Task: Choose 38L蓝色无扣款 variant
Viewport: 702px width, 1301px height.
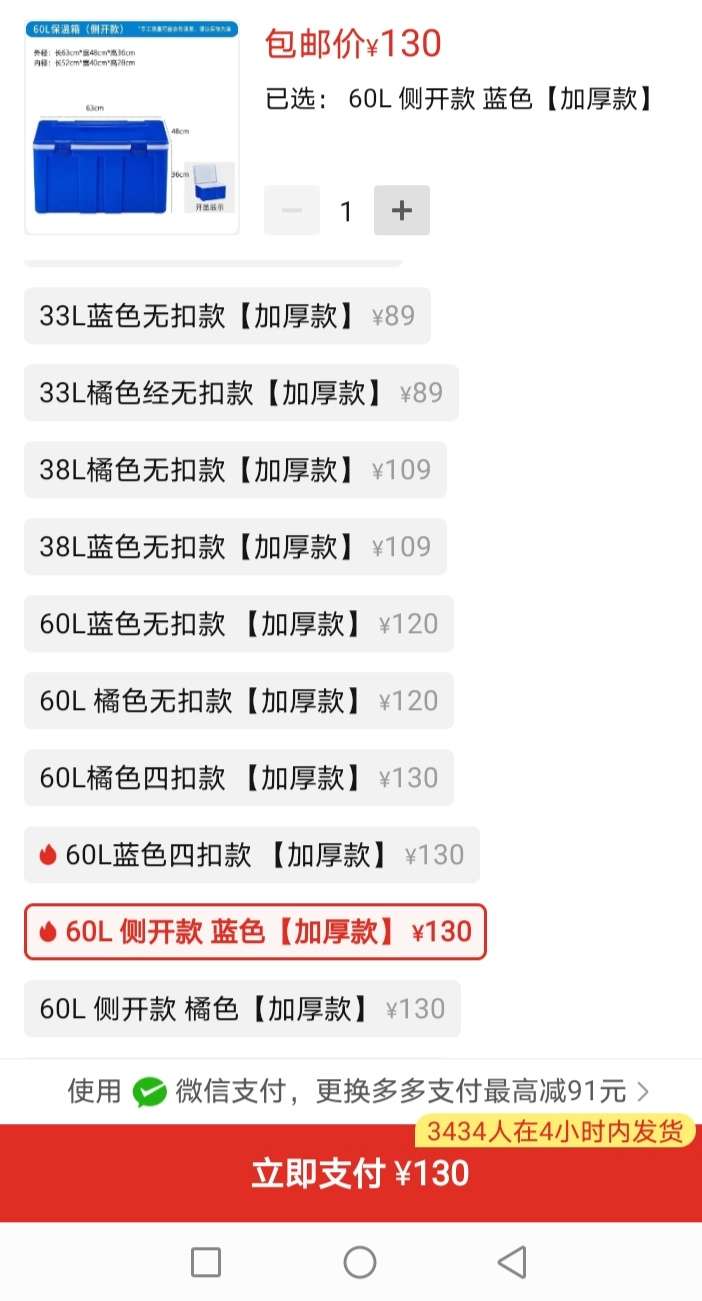Action: pos(235,547)
